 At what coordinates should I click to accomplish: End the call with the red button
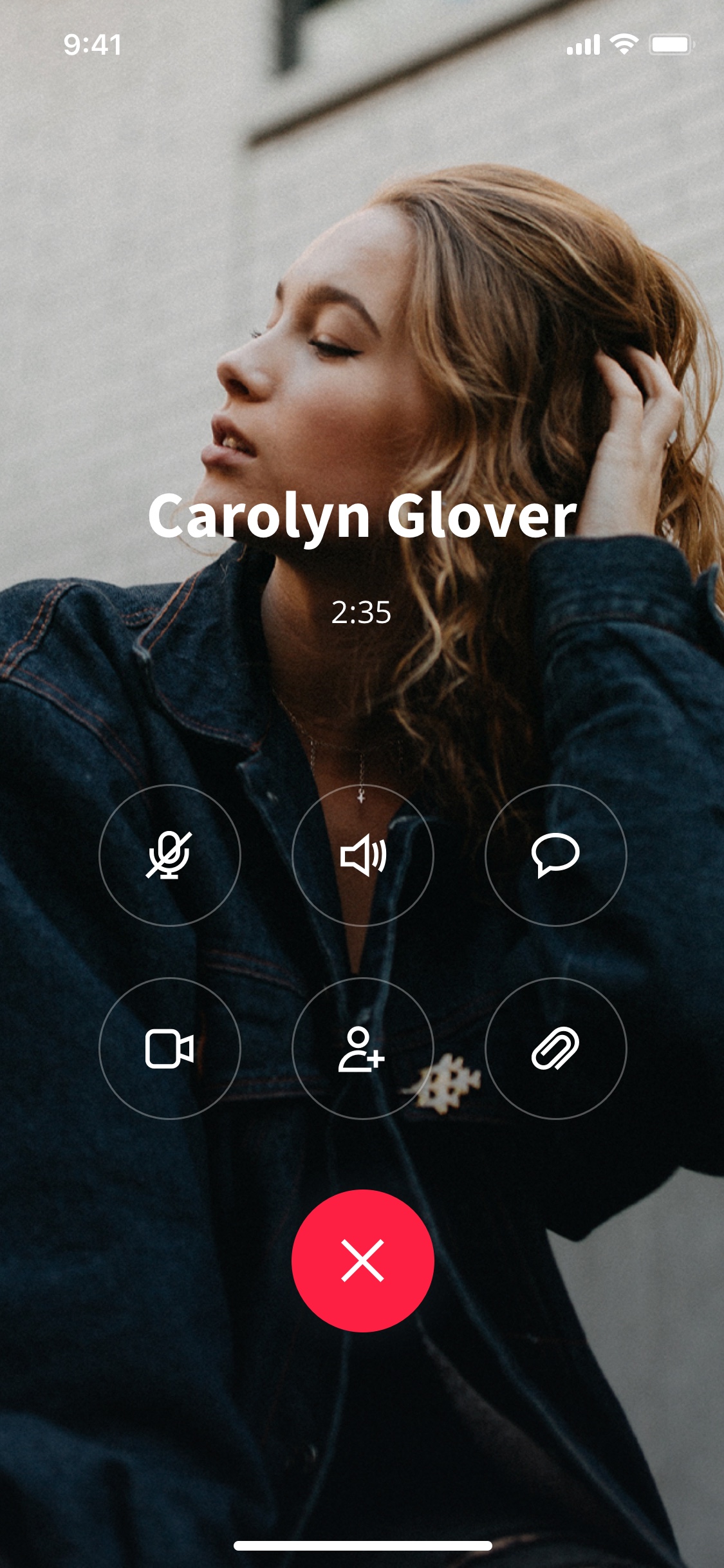[363, 1260]
